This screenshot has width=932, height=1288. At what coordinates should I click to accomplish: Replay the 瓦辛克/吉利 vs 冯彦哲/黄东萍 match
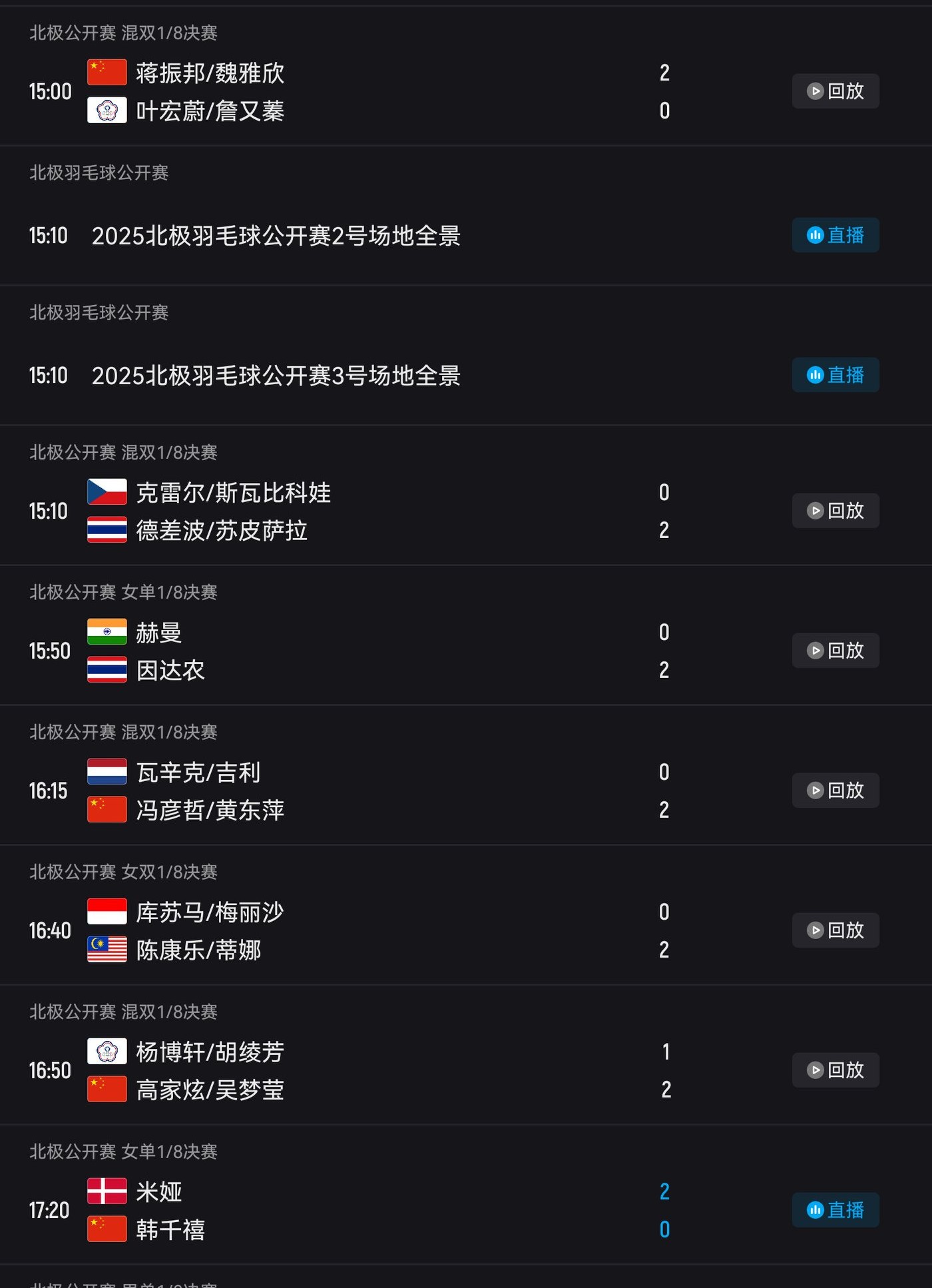coord(835,791)
